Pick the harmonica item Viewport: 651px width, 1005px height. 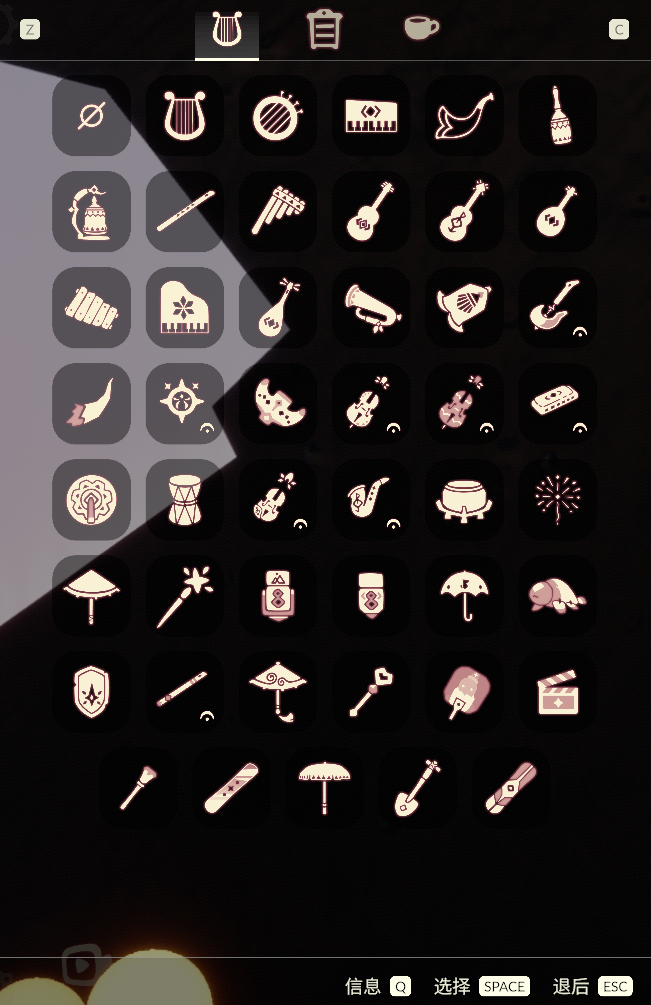click(557, 403)
